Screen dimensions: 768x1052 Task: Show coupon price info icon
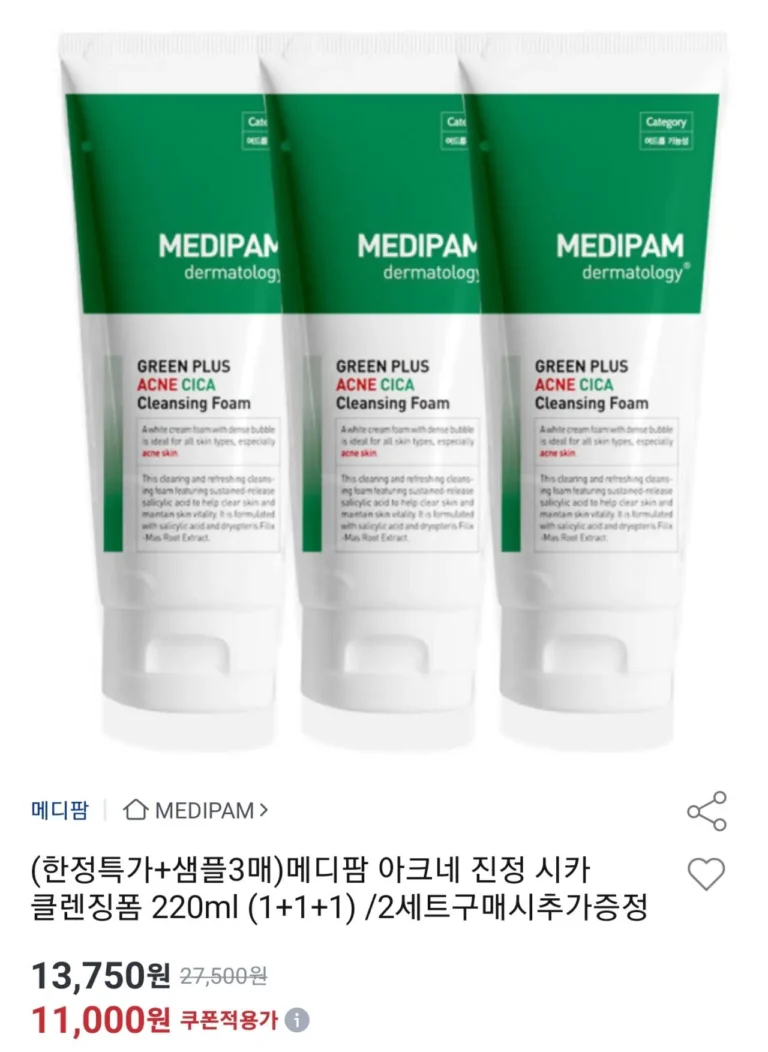click(297, 1021)
